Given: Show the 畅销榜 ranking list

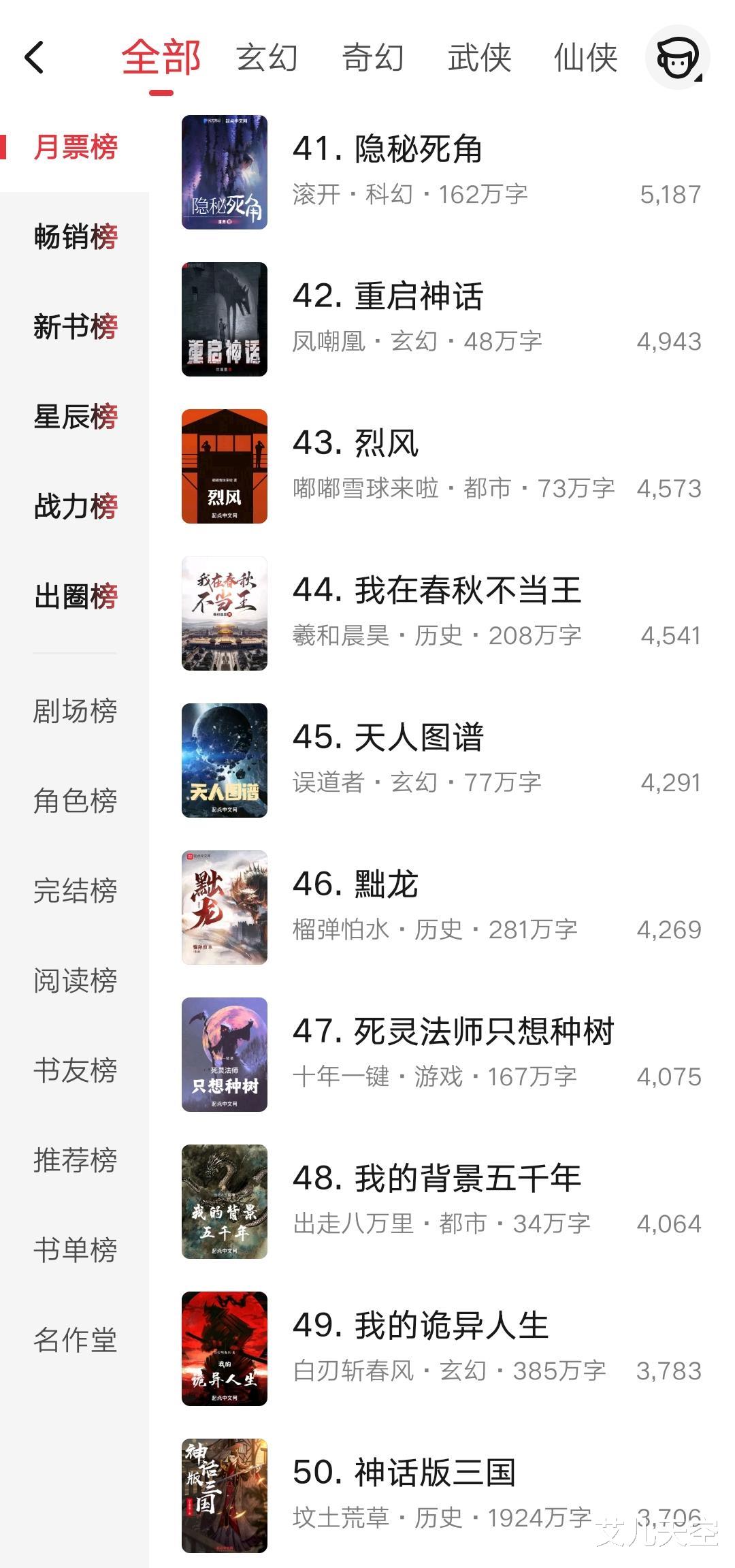Looking at the screenshot, I should (x=76, y=237).
